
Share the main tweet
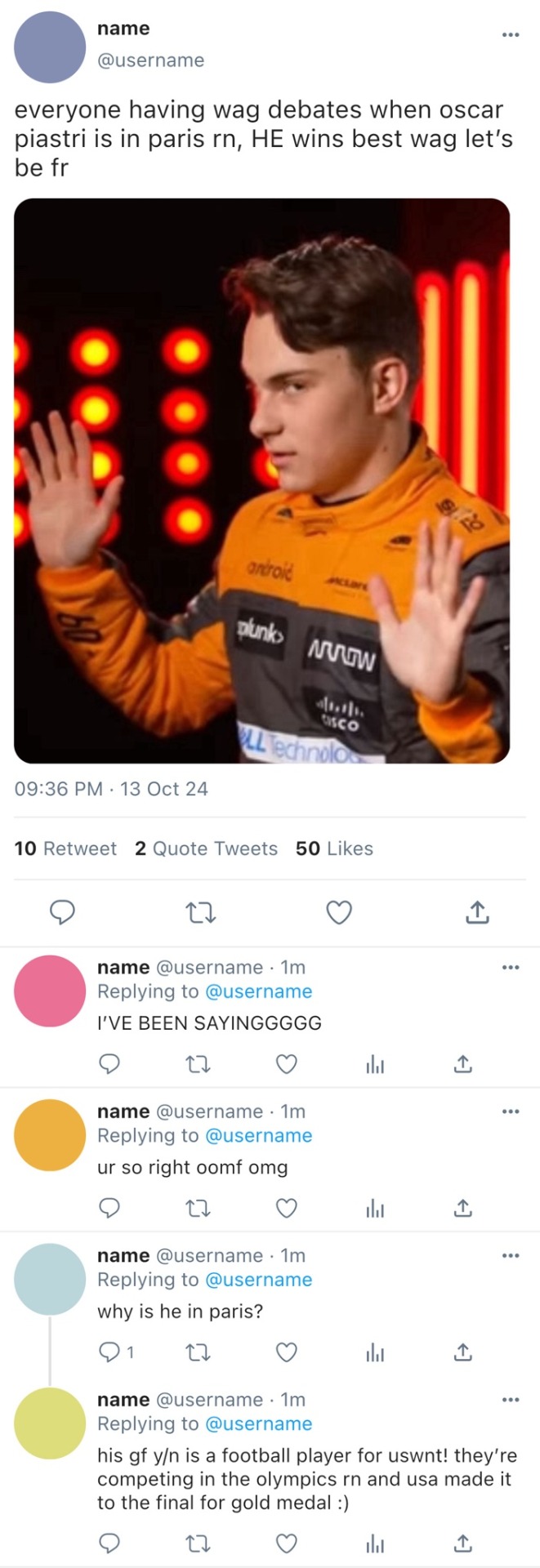(x=477, y=912)
